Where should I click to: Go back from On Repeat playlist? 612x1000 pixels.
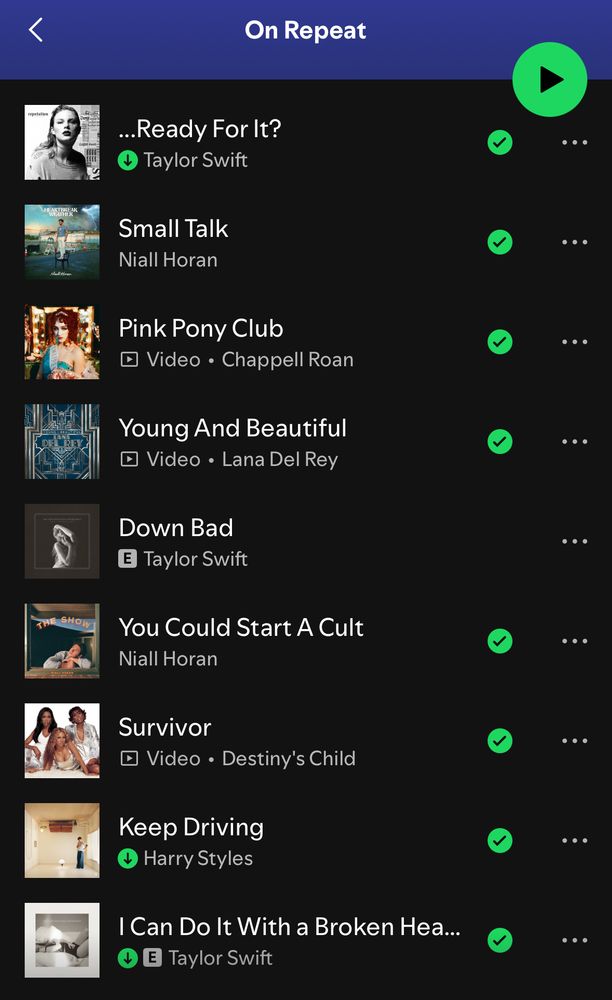36,30
